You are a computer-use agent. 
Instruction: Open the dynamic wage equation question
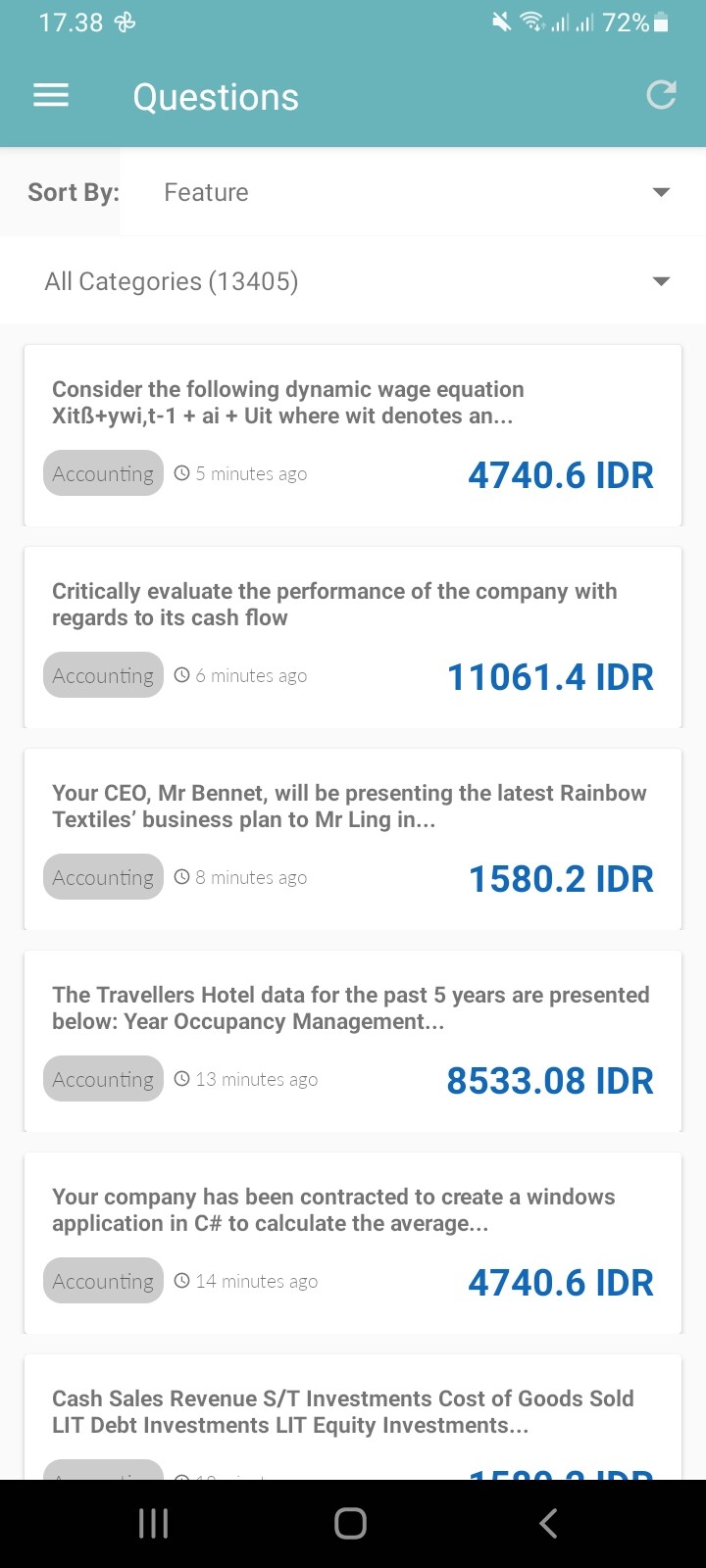coord(353,435)
